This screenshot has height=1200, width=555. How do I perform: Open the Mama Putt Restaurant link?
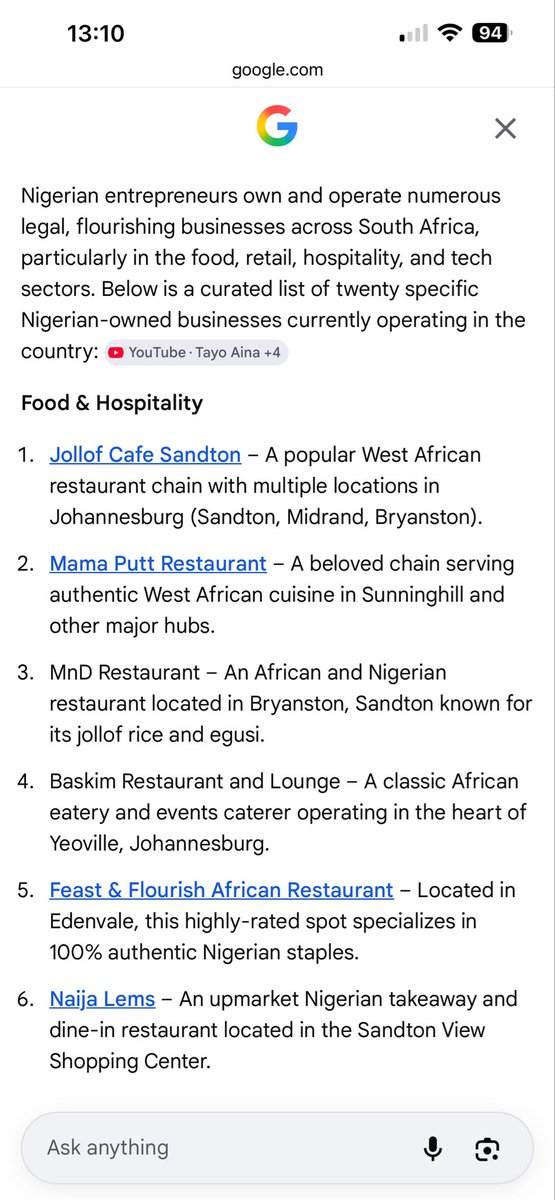[x=158, y=563]
